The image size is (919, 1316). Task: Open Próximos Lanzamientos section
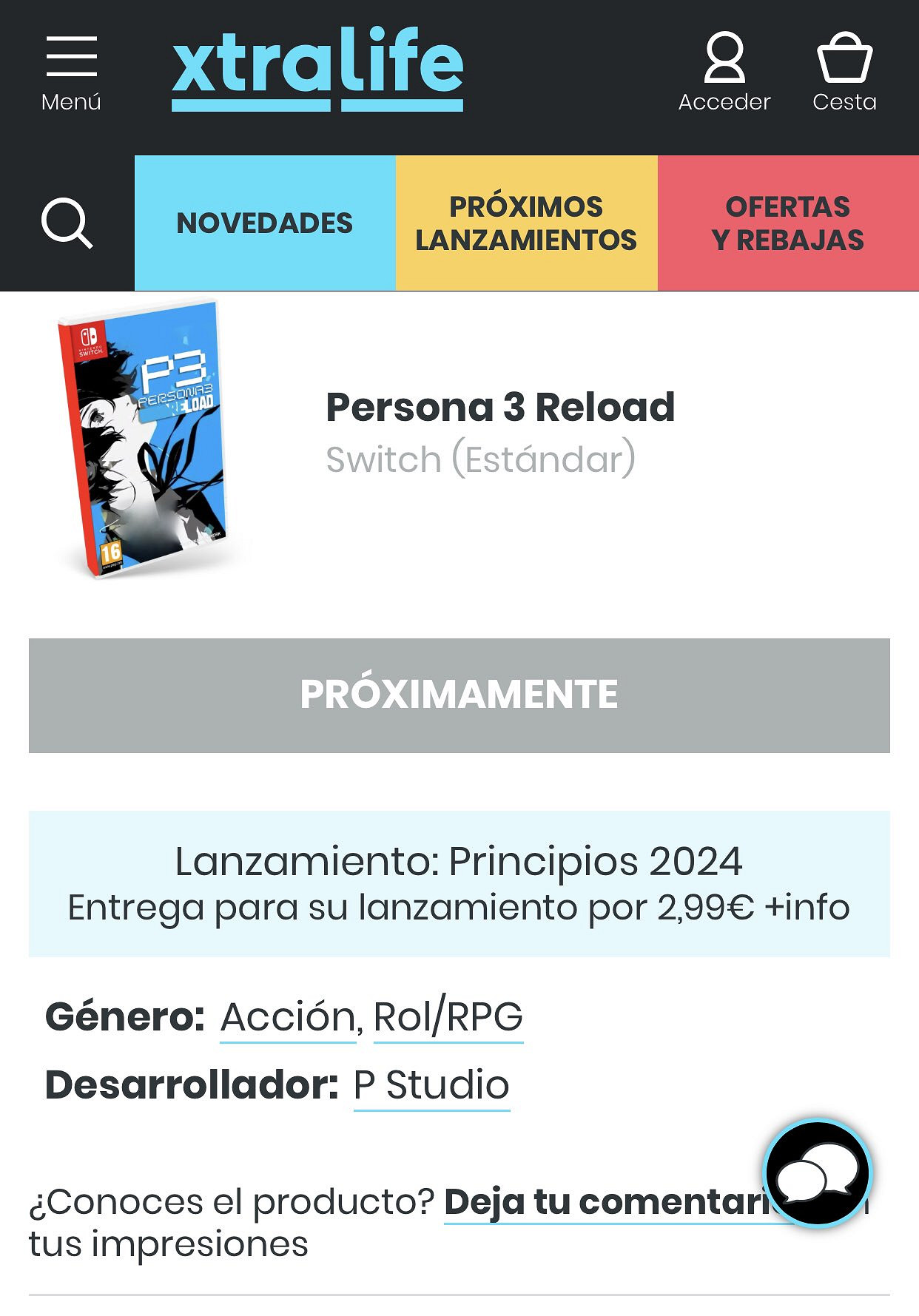pyautogui.click(x=526, y=223)
